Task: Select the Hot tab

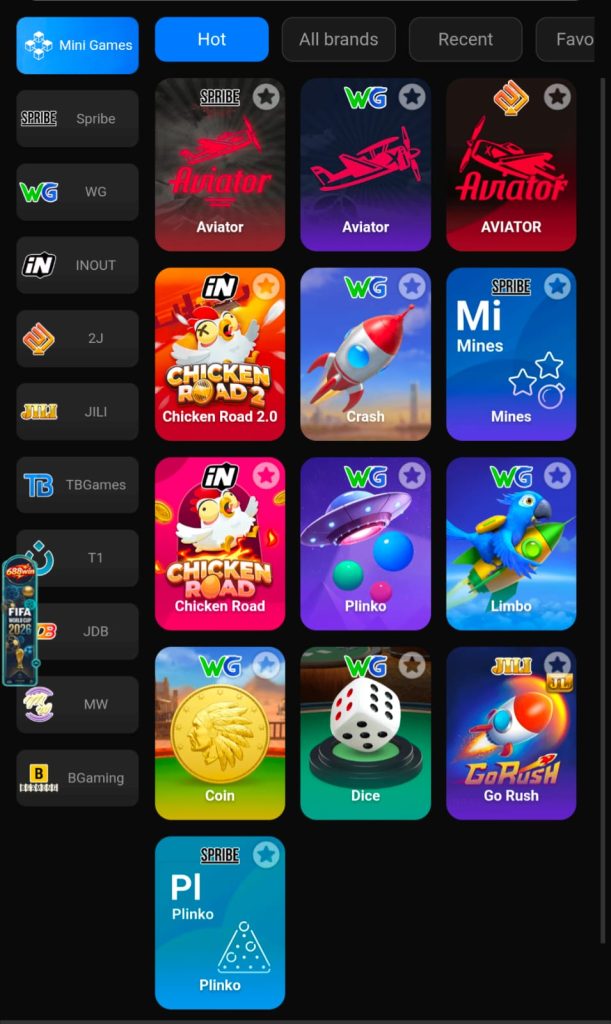Action: [x=212, y=39]
